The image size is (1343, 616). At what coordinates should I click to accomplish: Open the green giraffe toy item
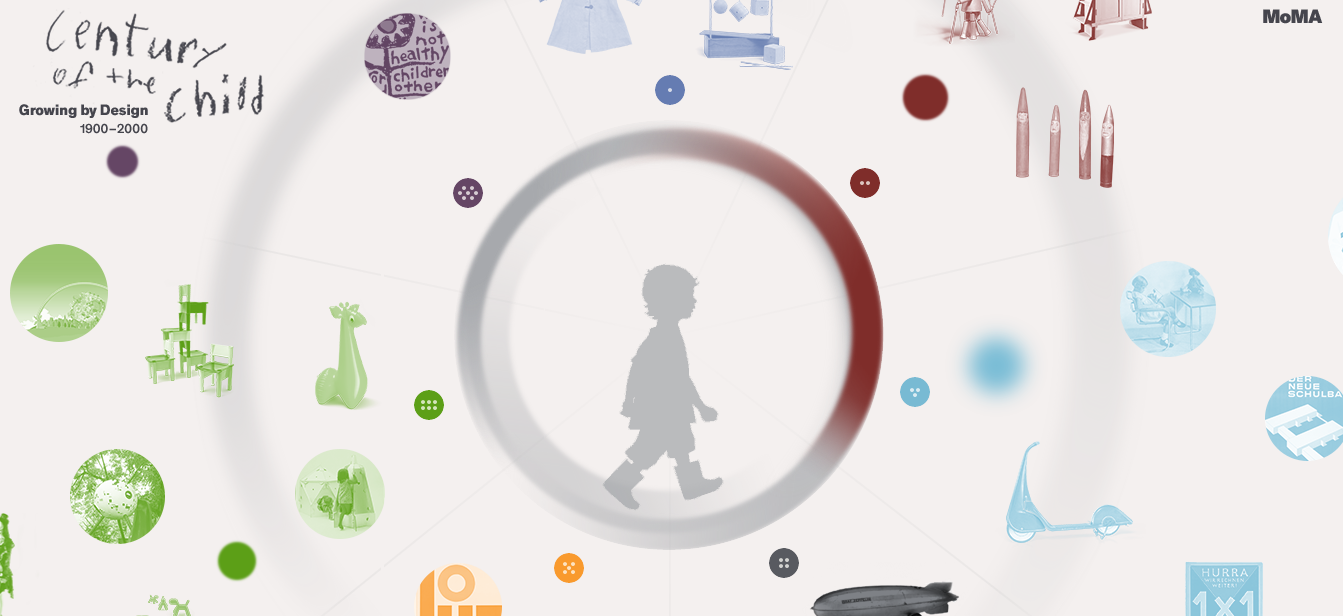coord(345,357)
